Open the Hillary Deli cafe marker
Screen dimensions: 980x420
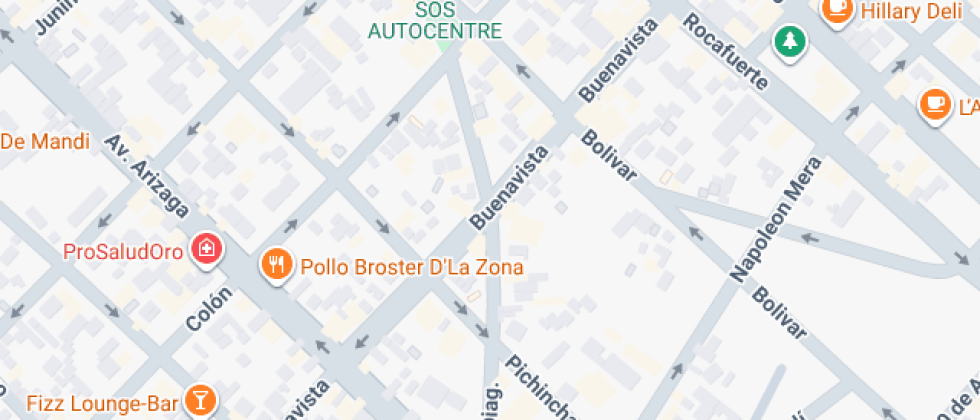836,10
